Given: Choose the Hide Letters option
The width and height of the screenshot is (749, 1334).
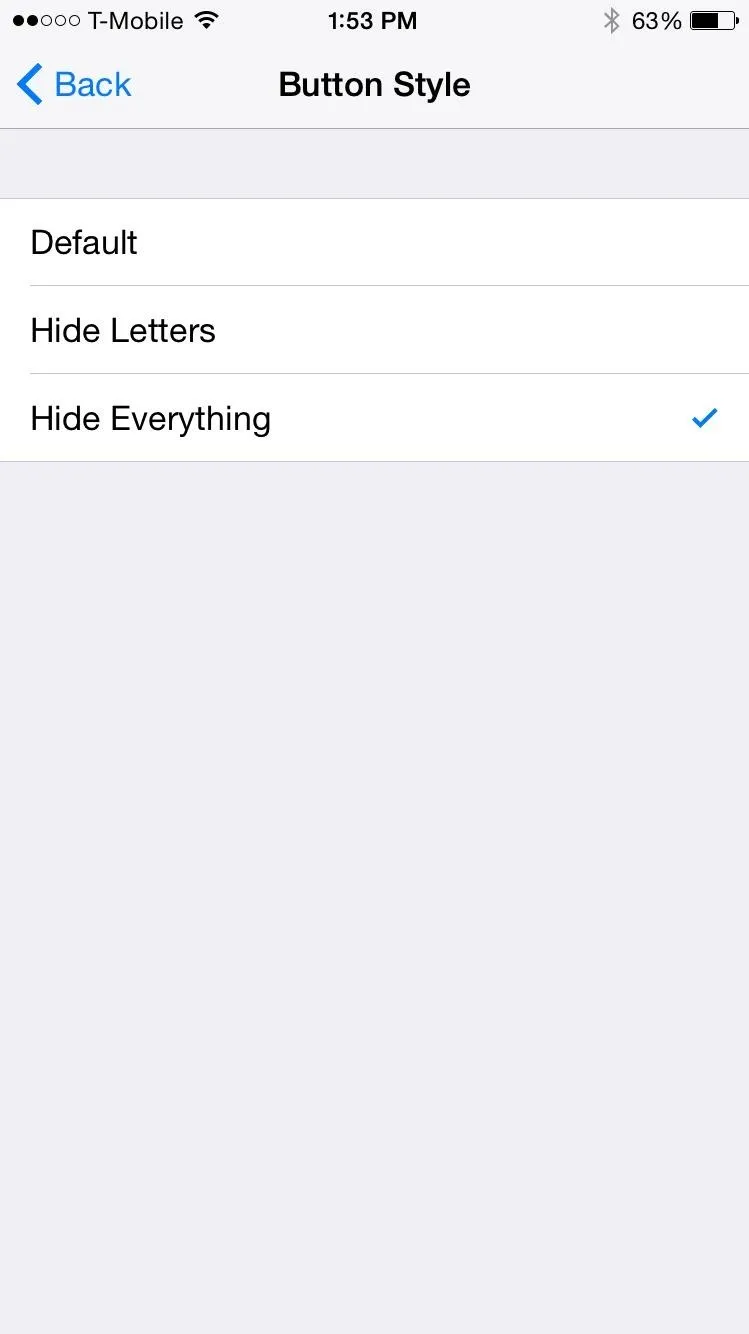Looking at the screenshot, I should tap(374, 330).
